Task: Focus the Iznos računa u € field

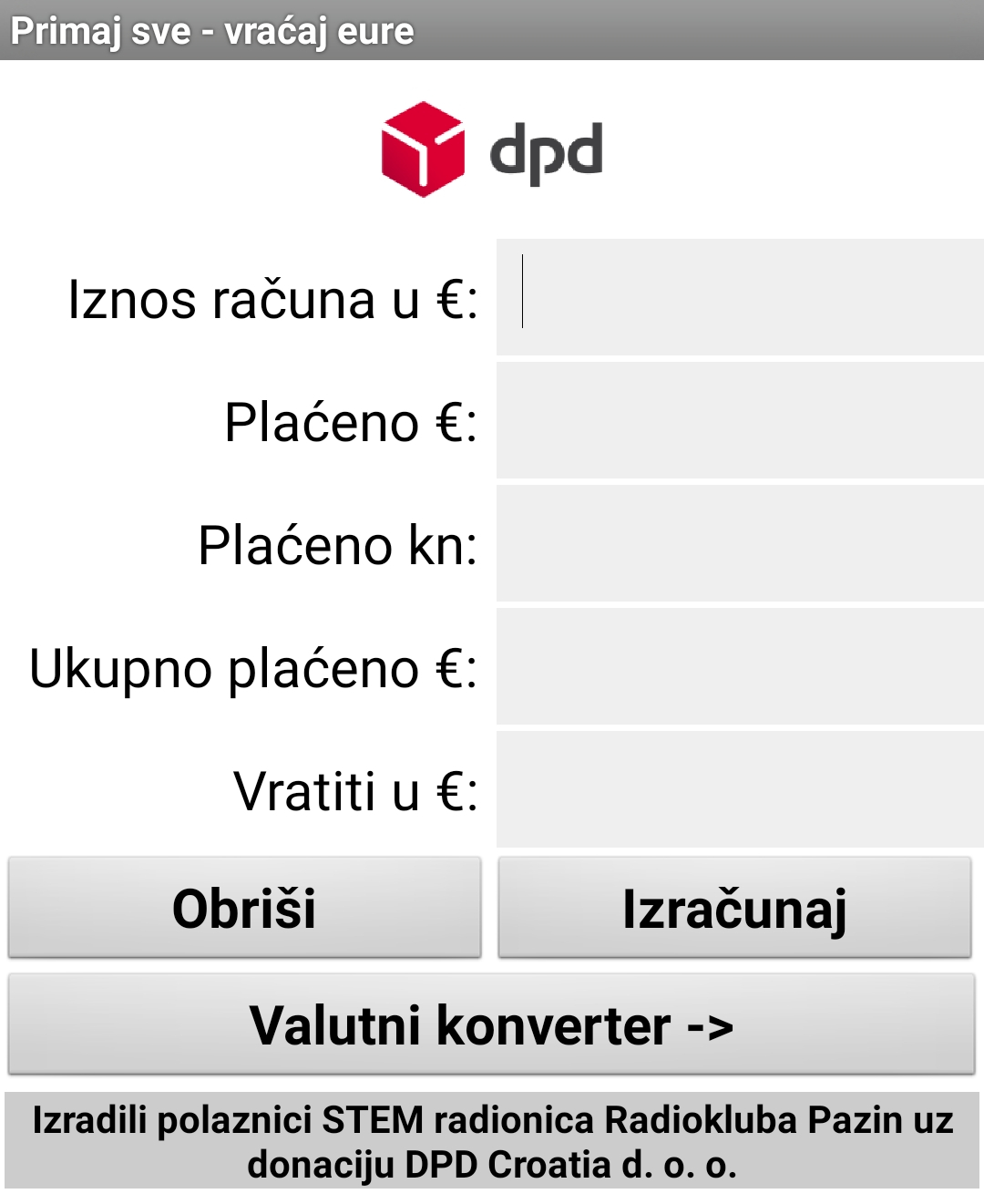Action: point(740,297)
